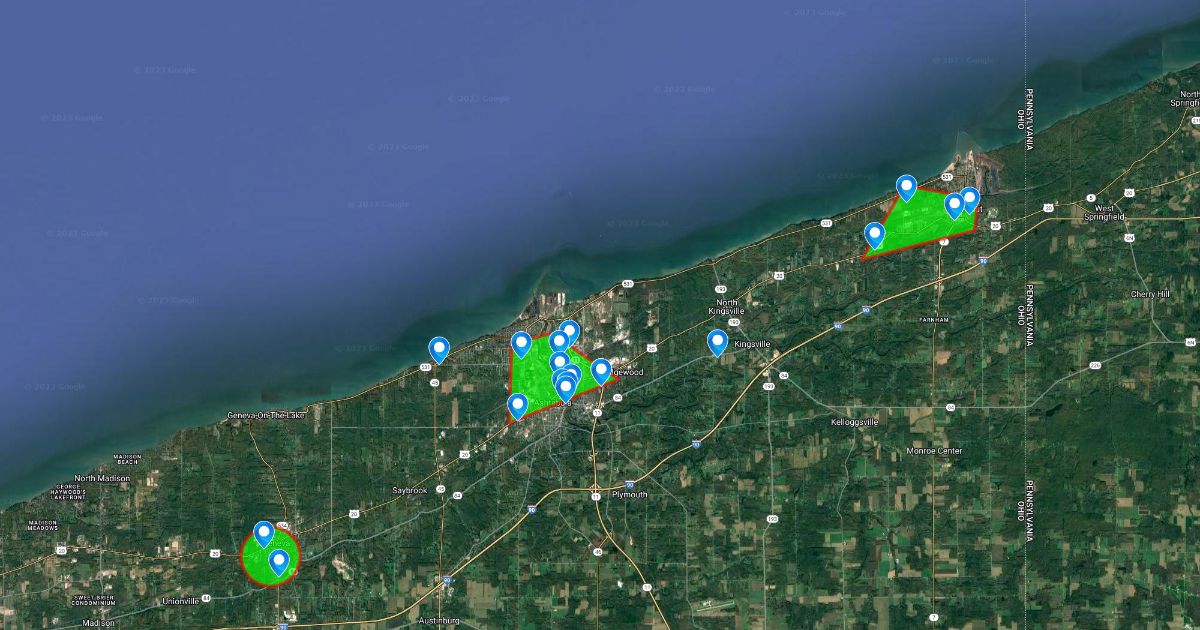Select the upper pin inside the green circle
Viewport: 1200px width, 630px height.
(264, 533)
